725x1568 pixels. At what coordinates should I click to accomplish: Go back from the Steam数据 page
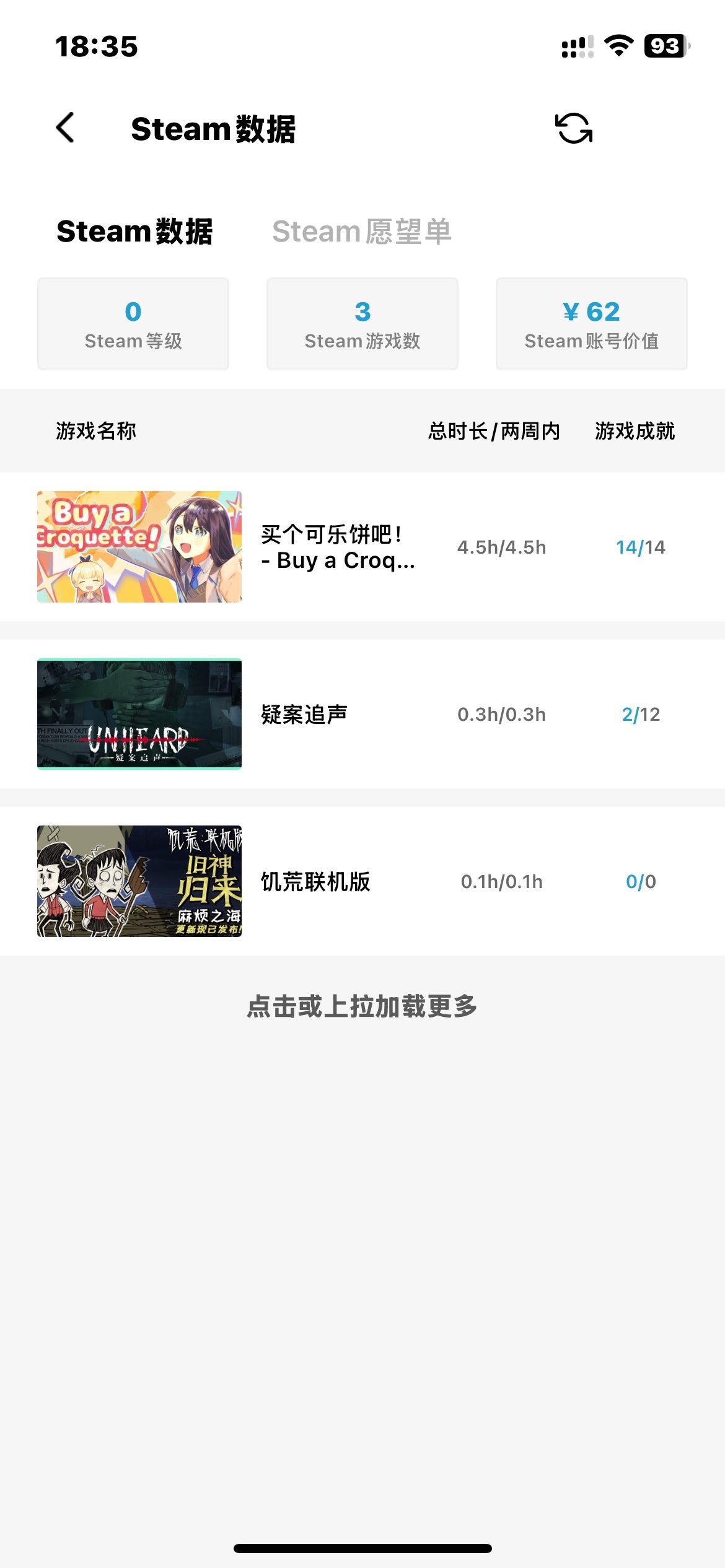[x=66, y=128]
